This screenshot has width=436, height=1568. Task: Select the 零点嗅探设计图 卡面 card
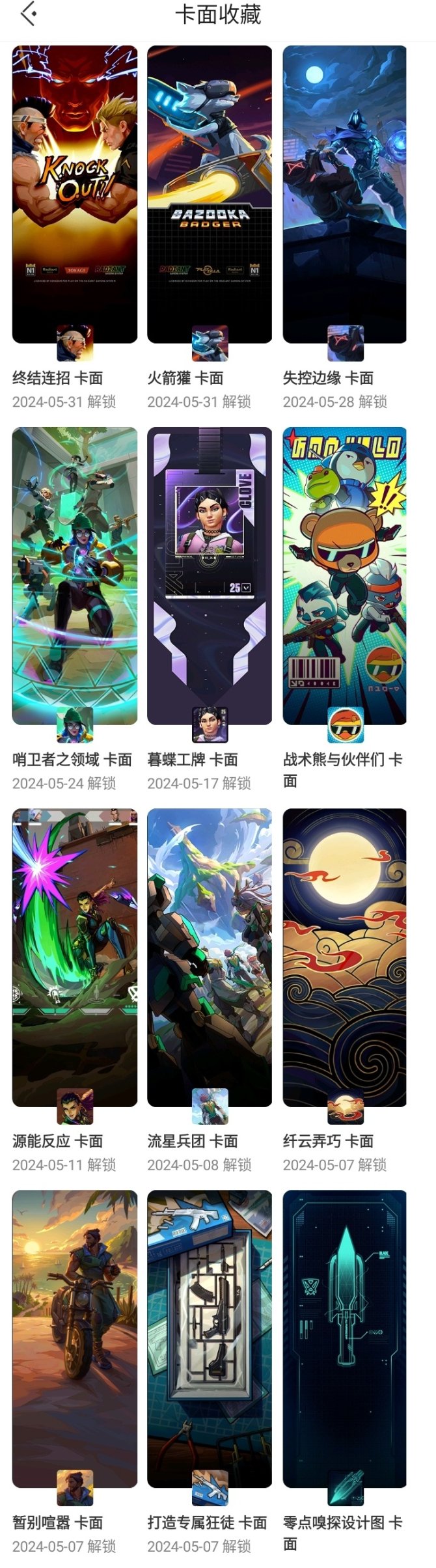[x=344, y=1338]
